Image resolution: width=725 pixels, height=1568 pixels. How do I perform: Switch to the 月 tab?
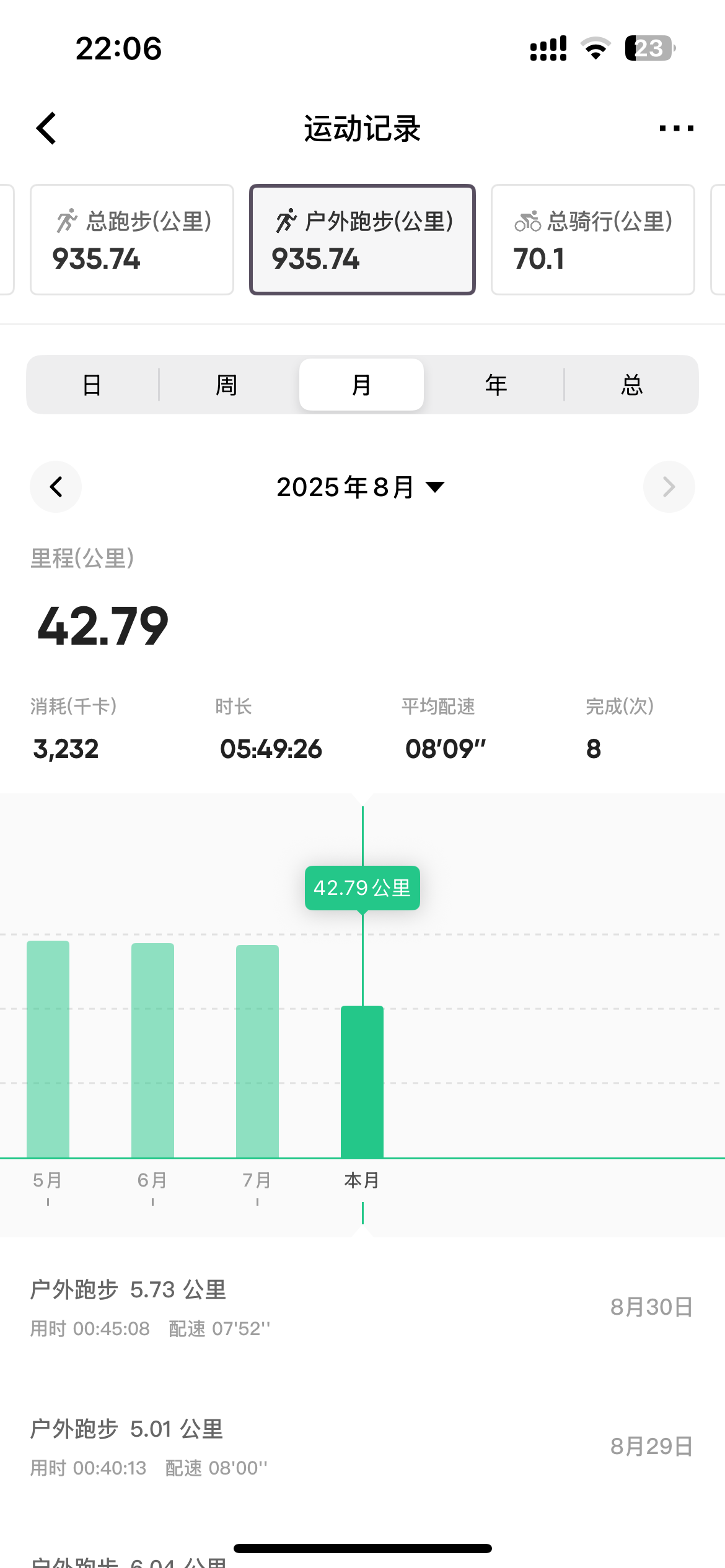point(362,385)
